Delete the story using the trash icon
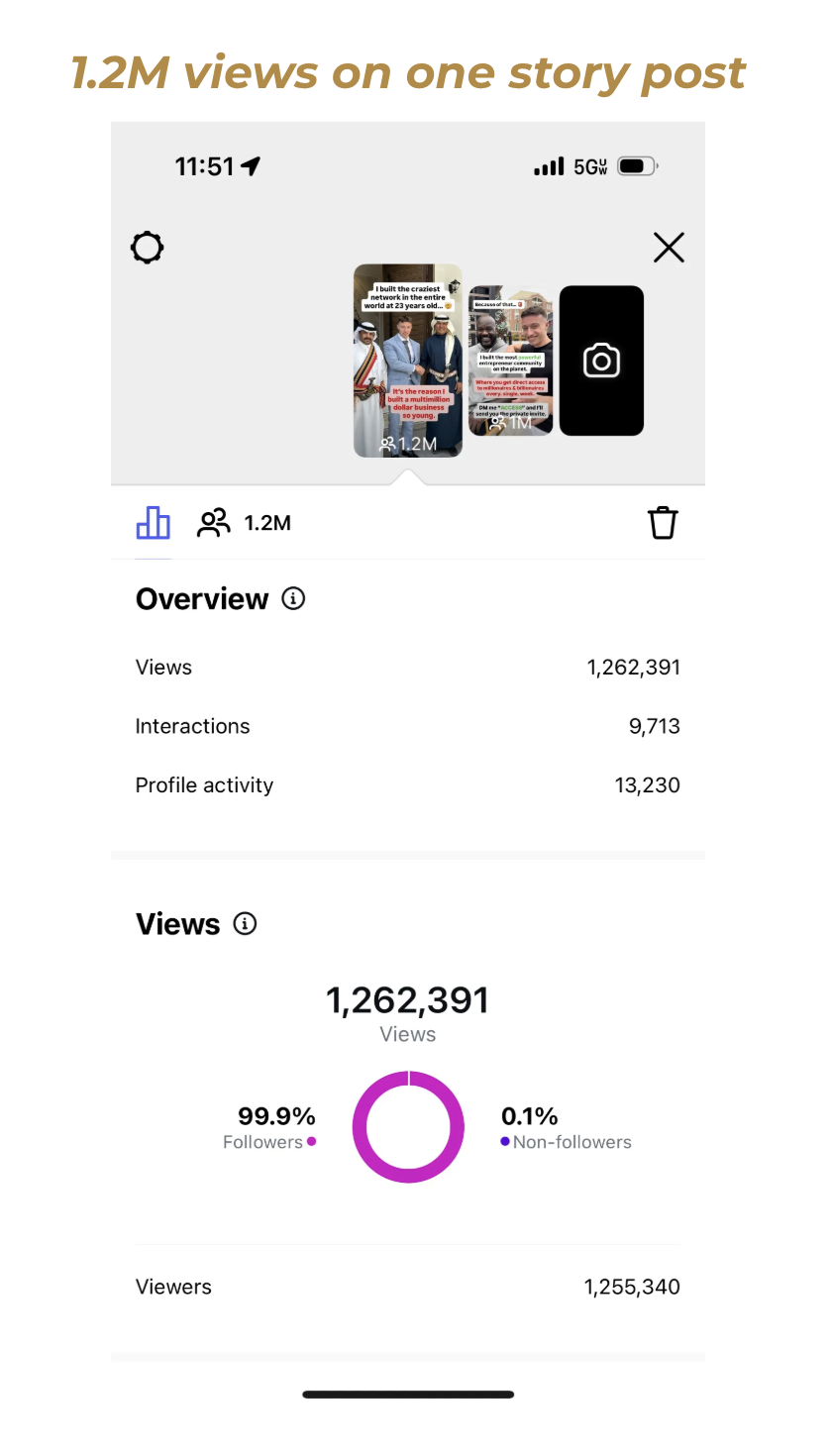This screenshot has width=832, height=1456. point(663,522)
